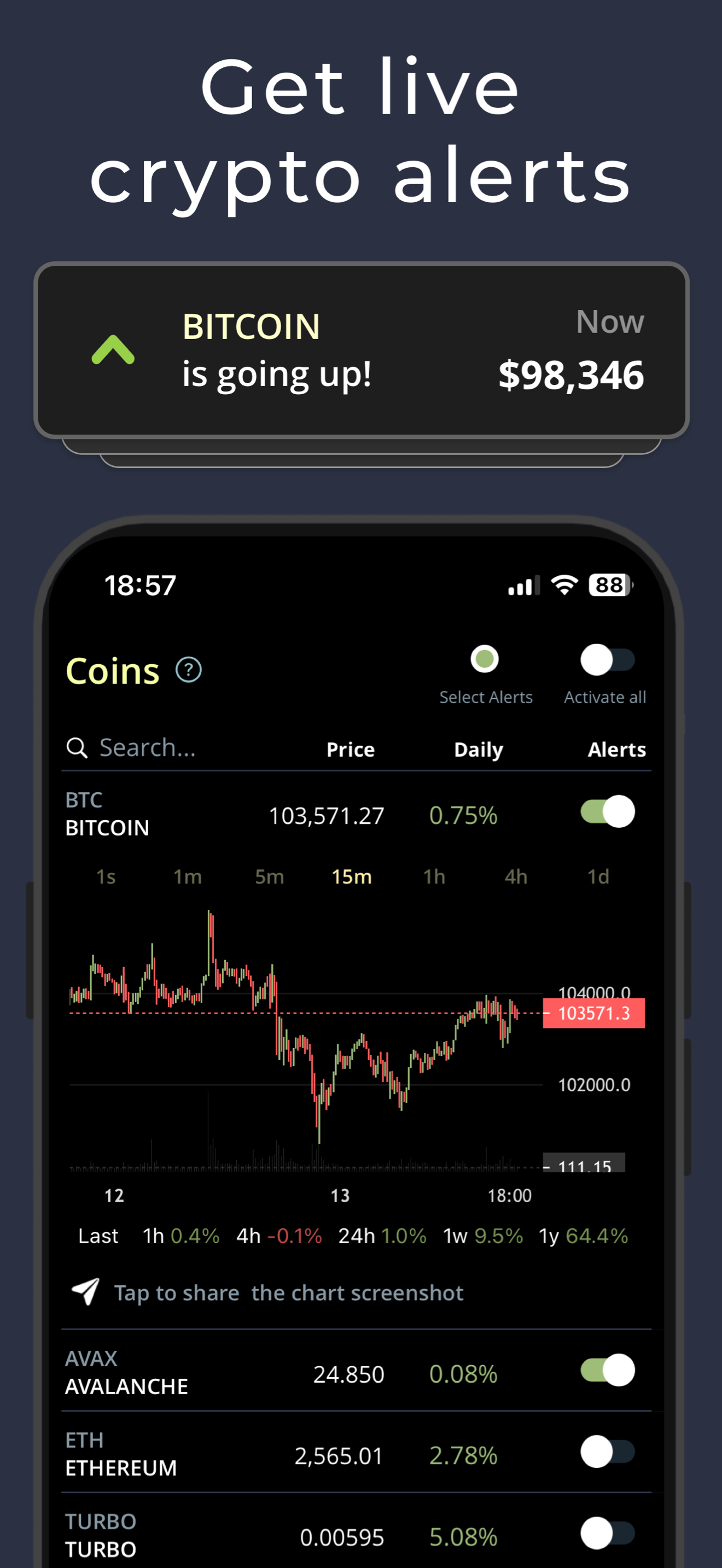Switch to the 1h chart timeframe
This screenshot has width=722, height=1568.
[x=433, y=876]
